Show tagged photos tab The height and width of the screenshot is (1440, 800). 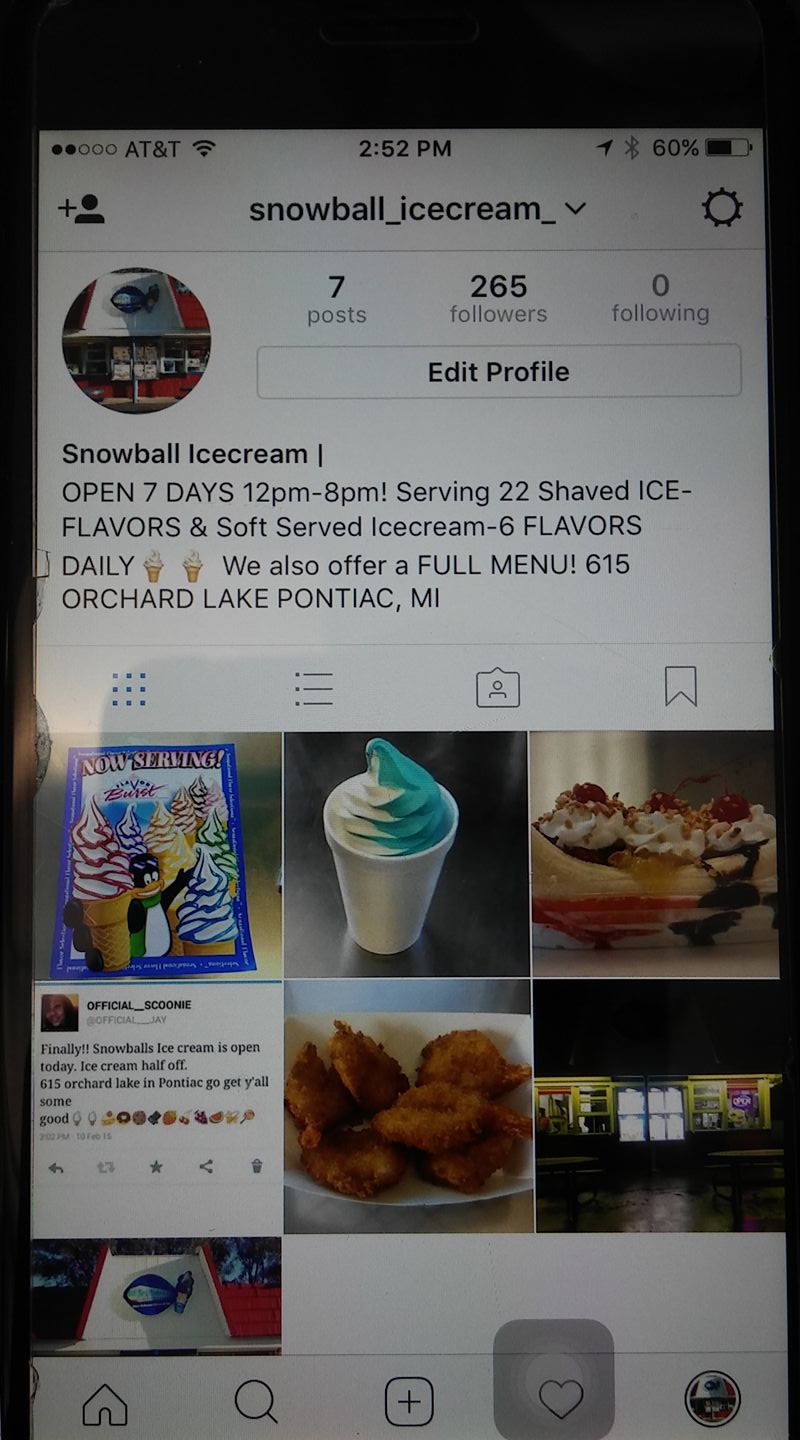[497, 689]
